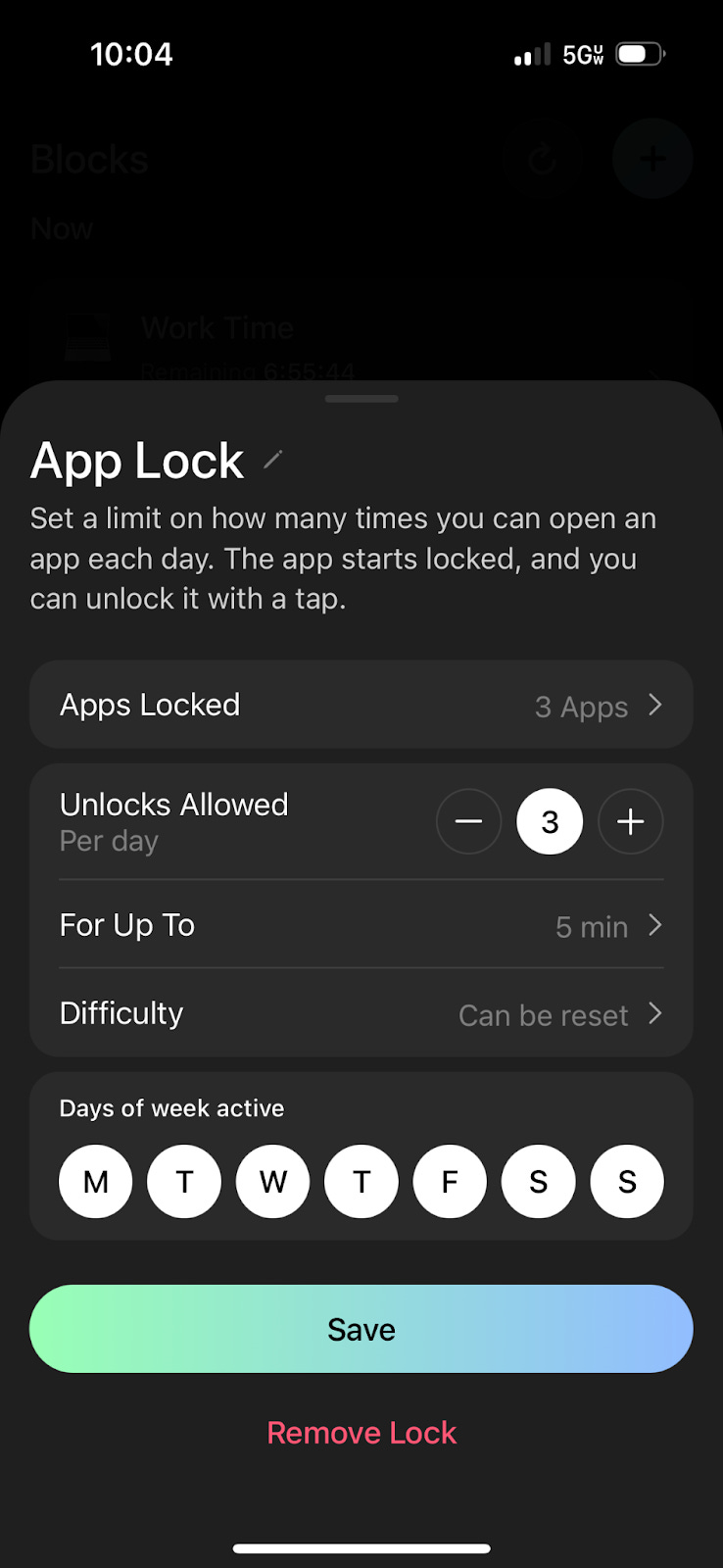
Task: Tap the chevron next to Apps Locked
Action: [656, 705]
